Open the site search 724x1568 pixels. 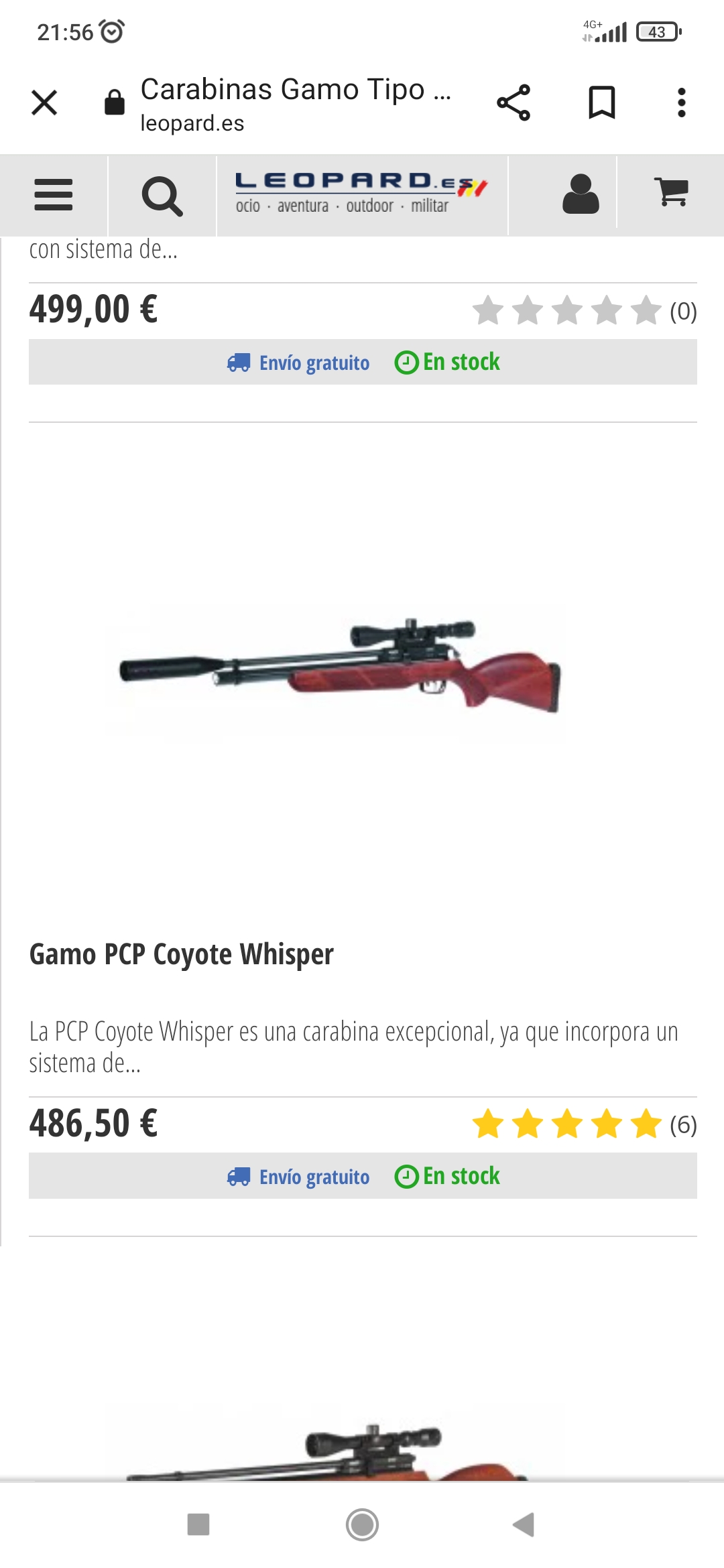162,195
